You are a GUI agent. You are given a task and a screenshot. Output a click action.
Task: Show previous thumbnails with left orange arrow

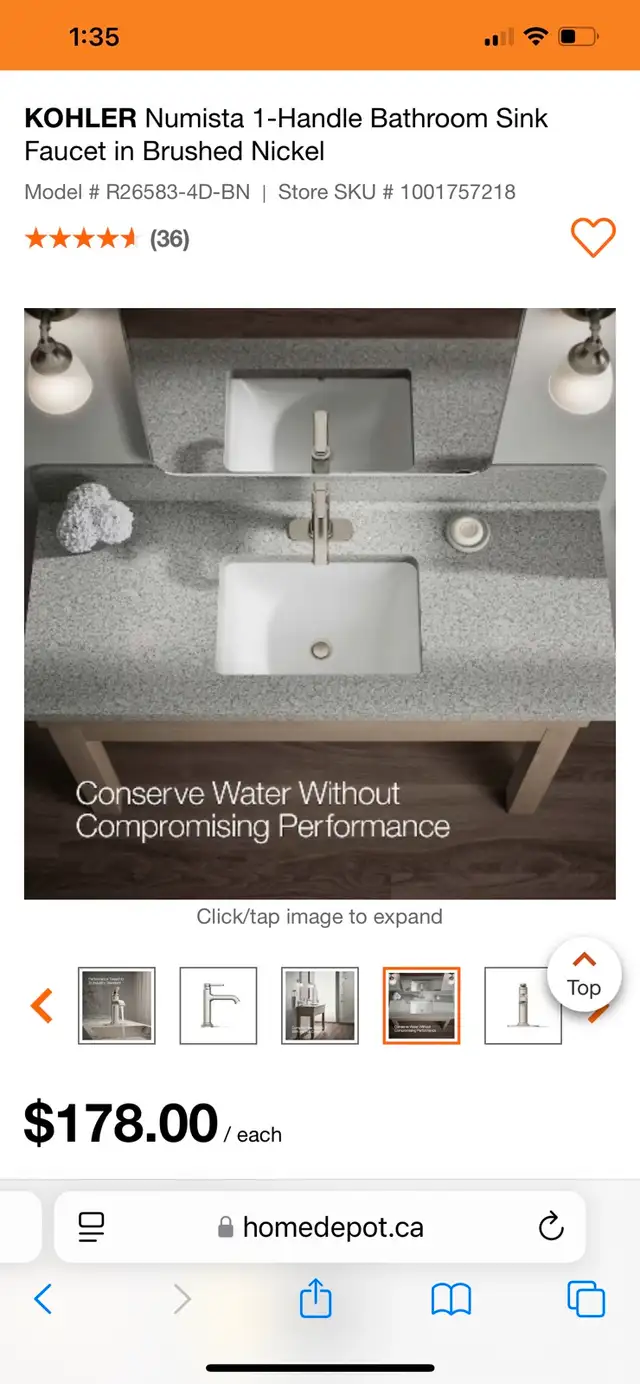coord(41,1005)
